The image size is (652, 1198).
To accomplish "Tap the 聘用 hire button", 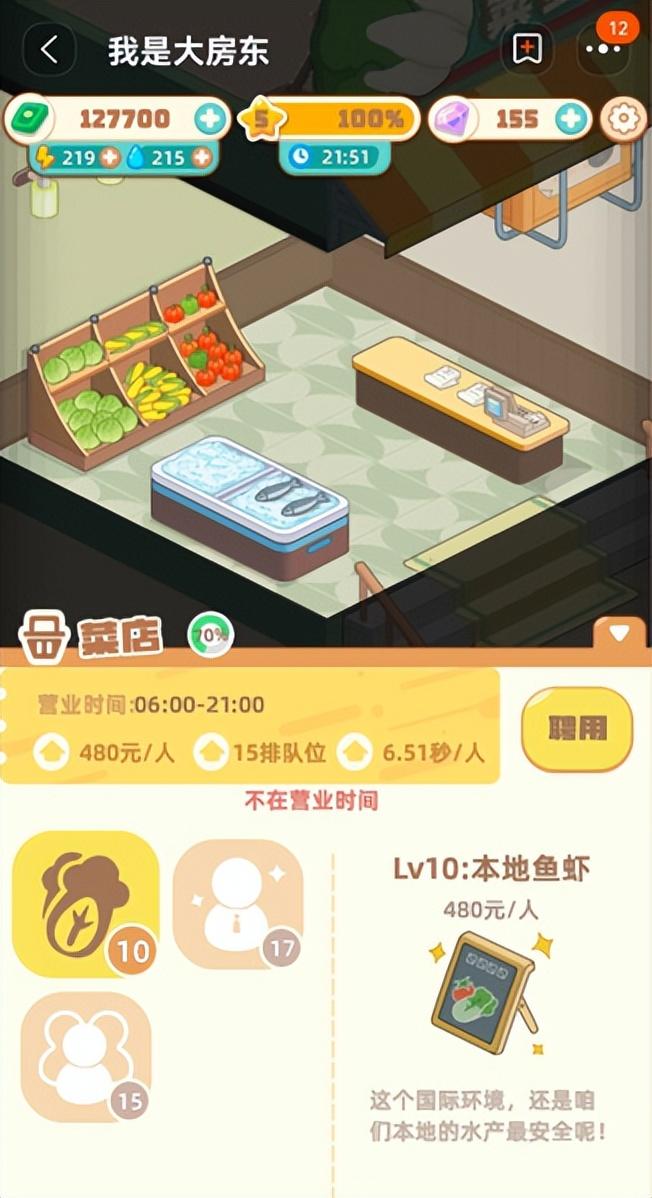I will coord(577,730).
